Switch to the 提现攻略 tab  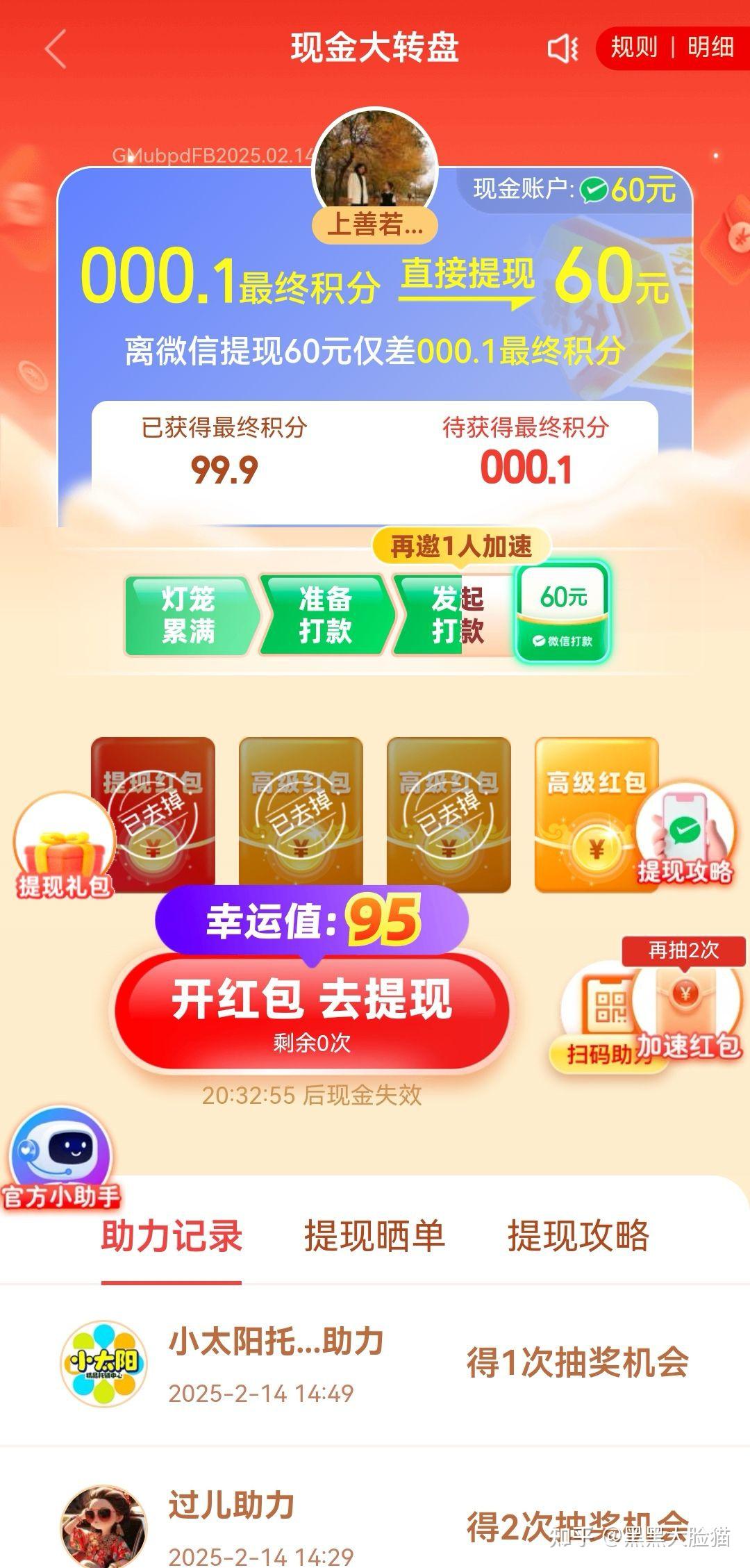[578, 1236]
